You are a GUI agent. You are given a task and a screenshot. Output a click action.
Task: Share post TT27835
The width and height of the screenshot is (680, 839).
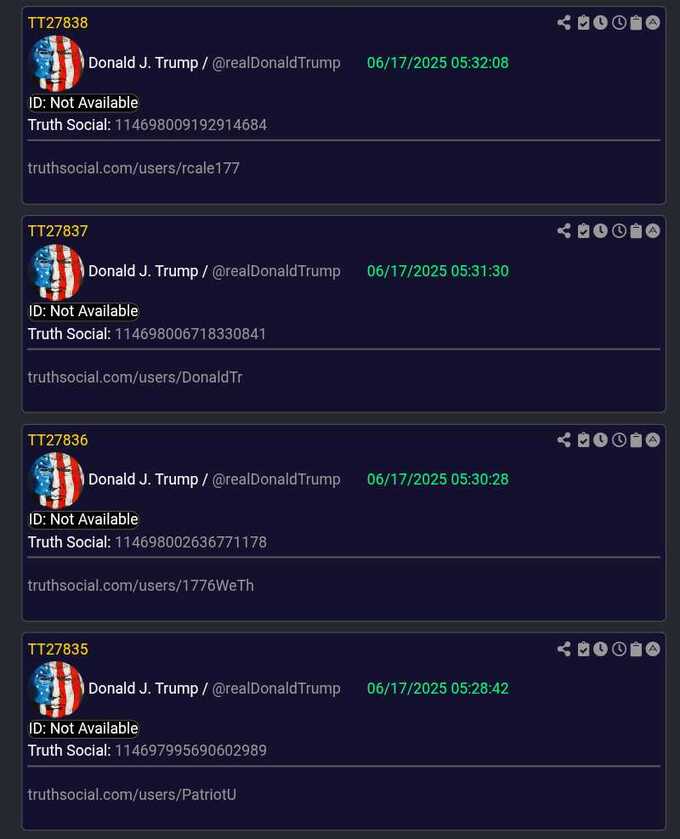coord(564,649)
